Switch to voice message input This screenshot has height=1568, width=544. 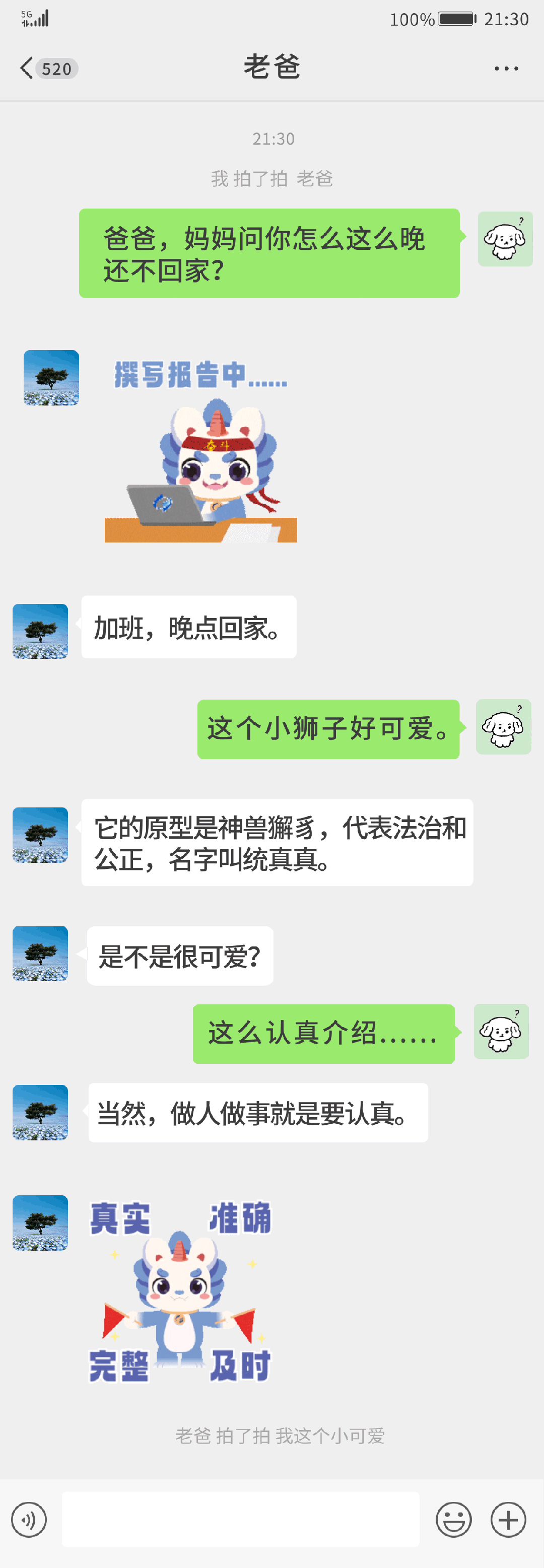29,1519
